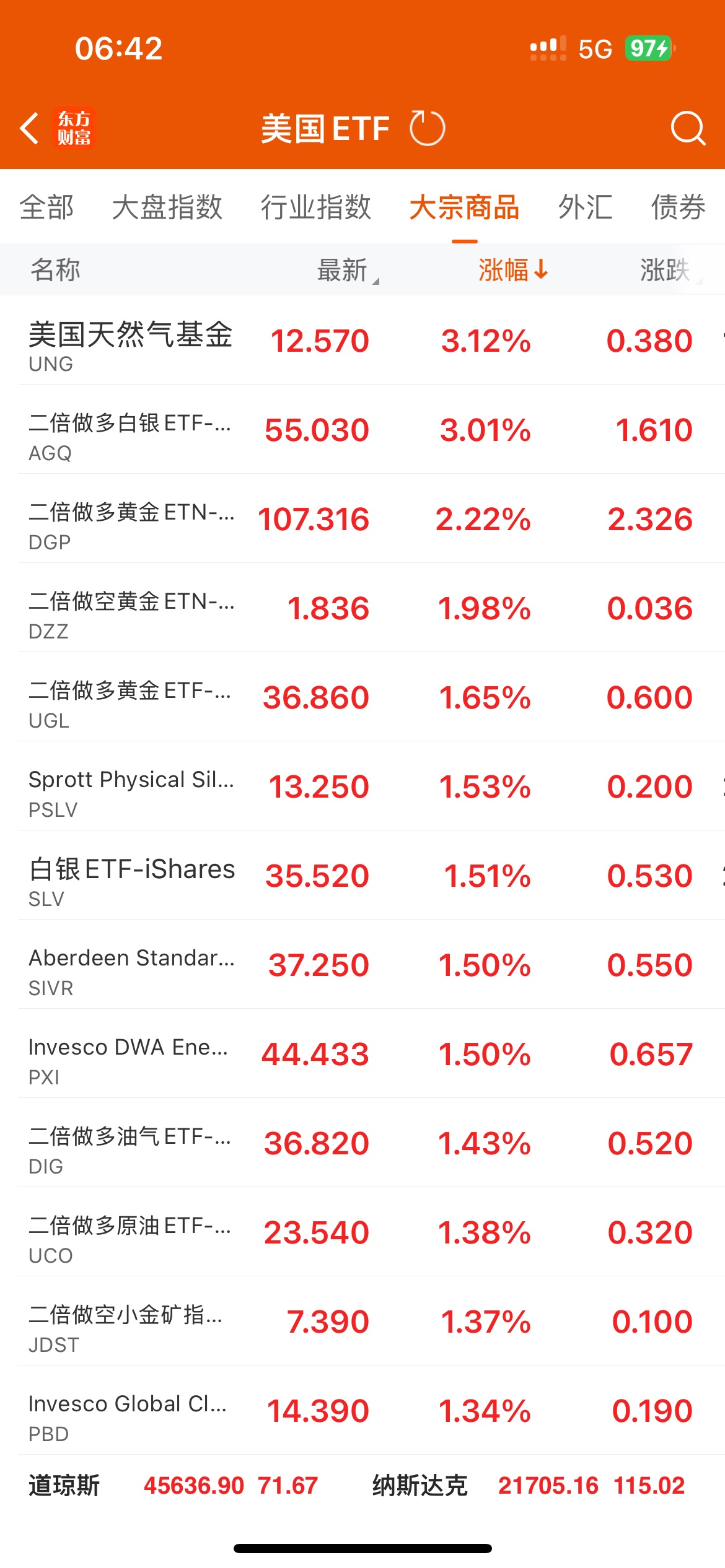Refresh the 美国ETF quotes
This screenshot has width=725, height=1568.
click(428, 128)
